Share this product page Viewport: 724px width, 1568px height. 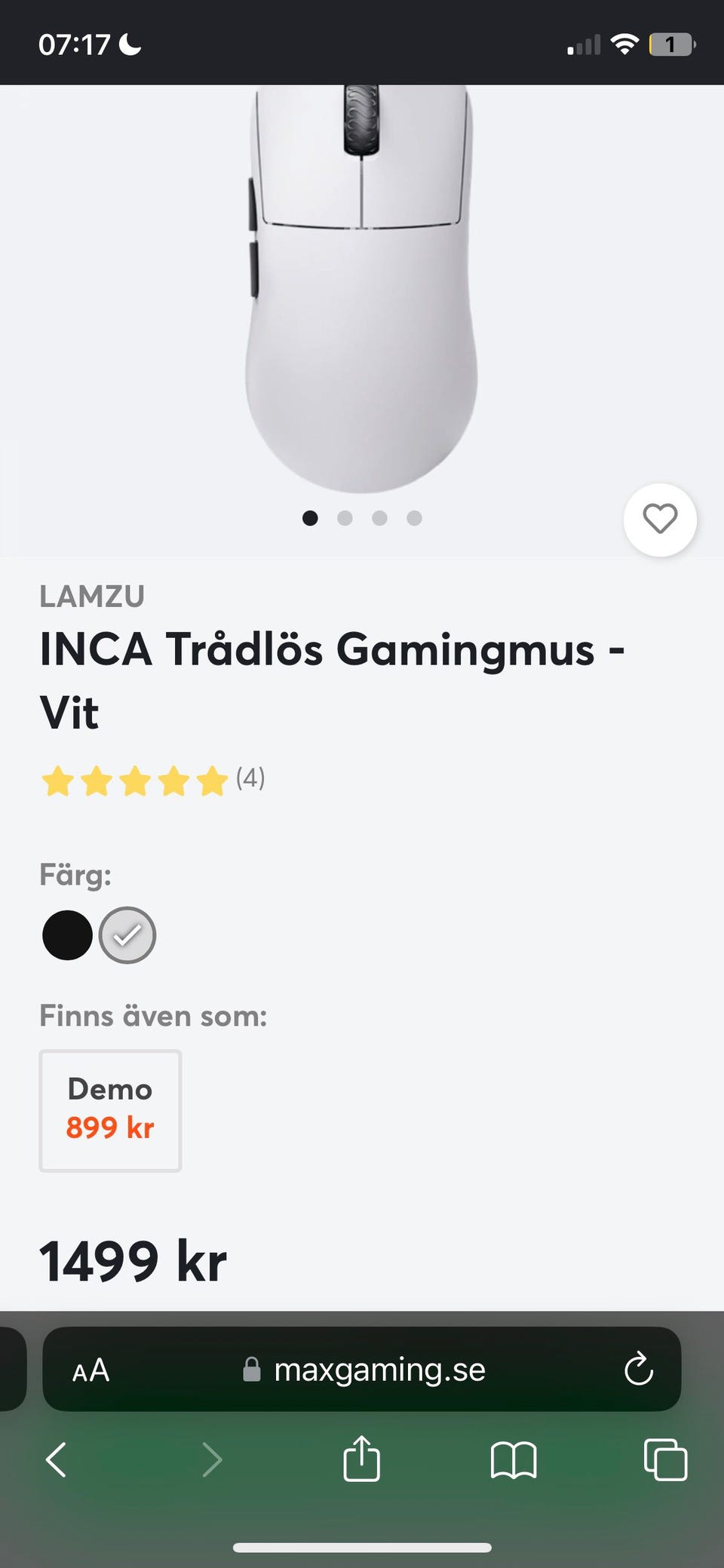click(x=361, y=1459)
